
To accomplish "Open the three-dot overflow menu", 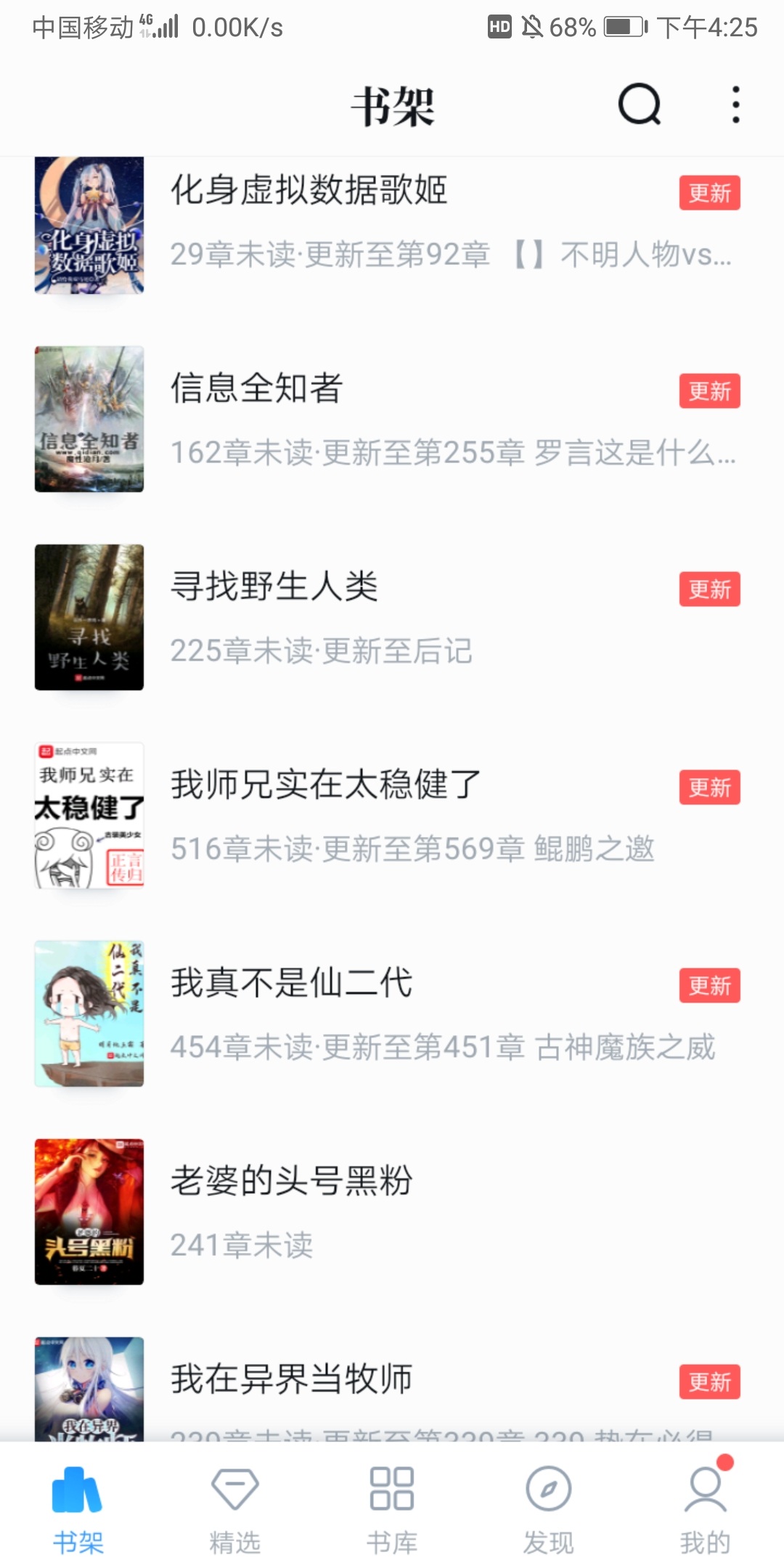I will (735, 105).
